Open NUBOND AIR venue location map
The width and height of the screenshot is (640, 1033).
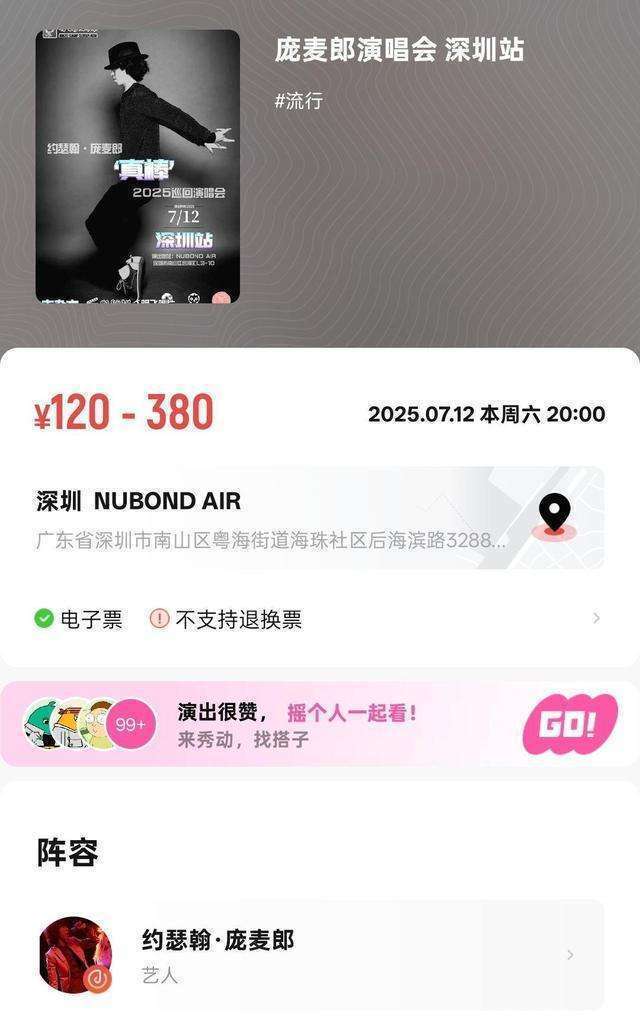(x=553, y=517)
